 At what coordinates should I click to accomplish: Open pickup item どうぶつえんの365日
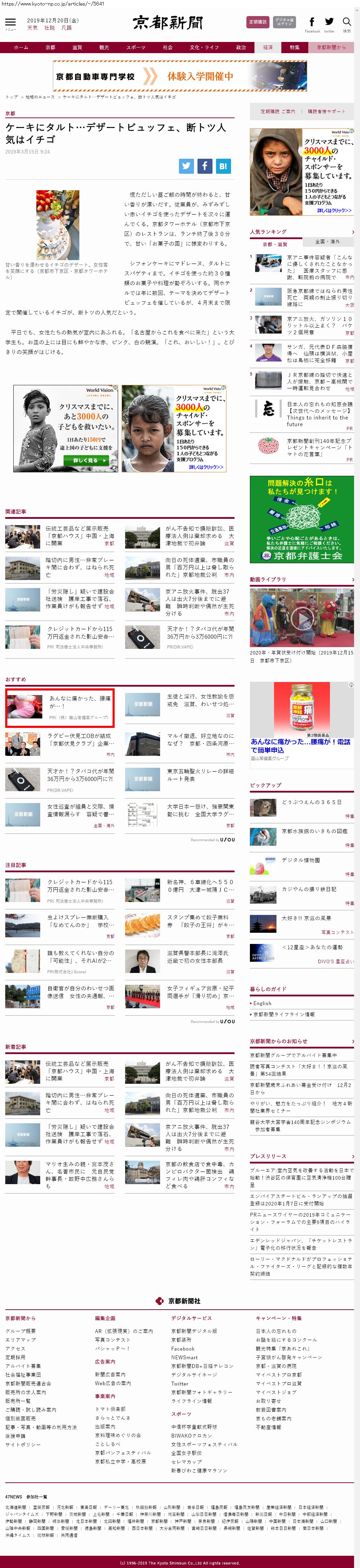311,802
